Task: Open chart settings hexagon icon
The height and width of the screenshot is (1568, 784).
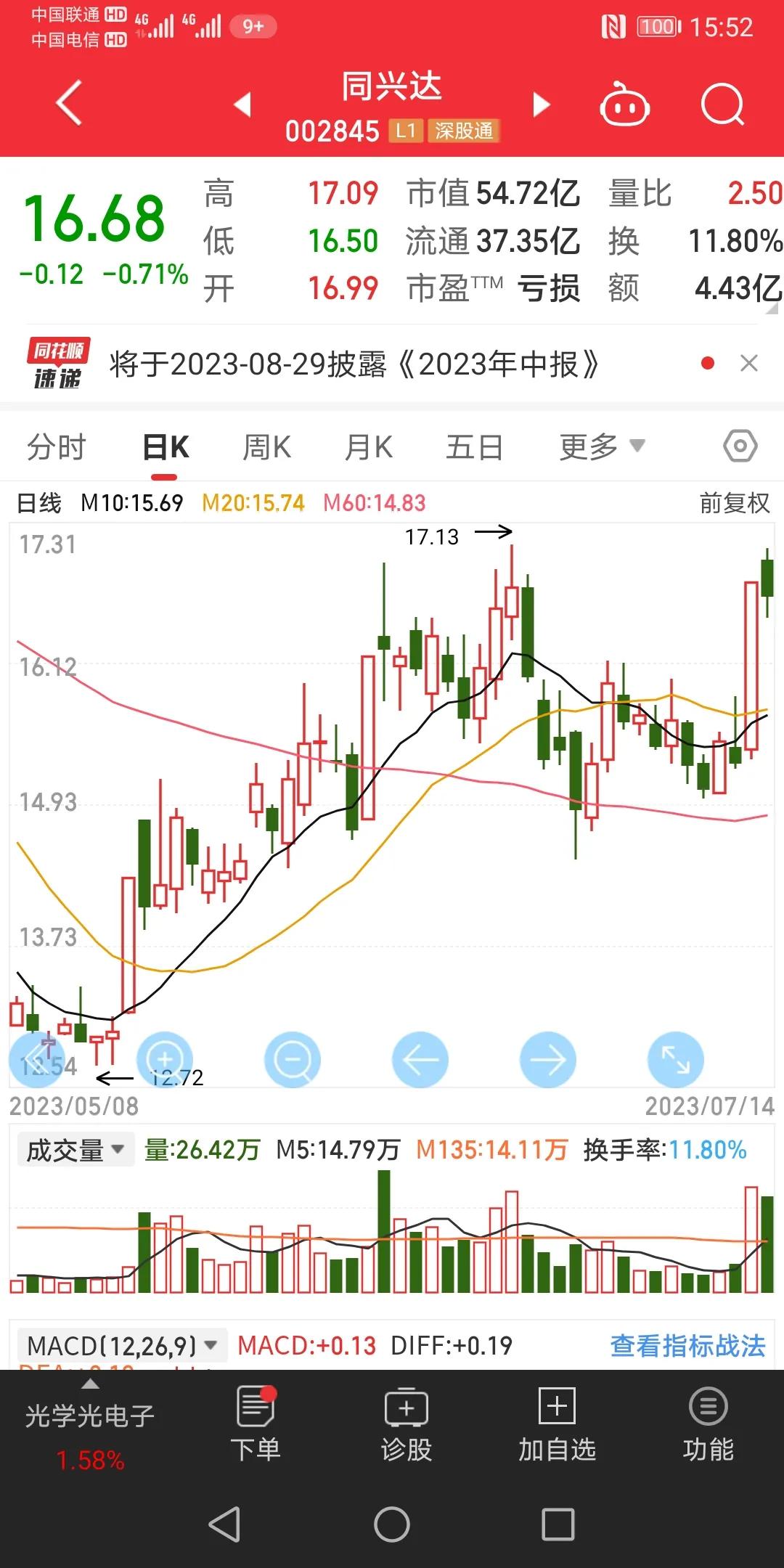Action: (740, 446)
